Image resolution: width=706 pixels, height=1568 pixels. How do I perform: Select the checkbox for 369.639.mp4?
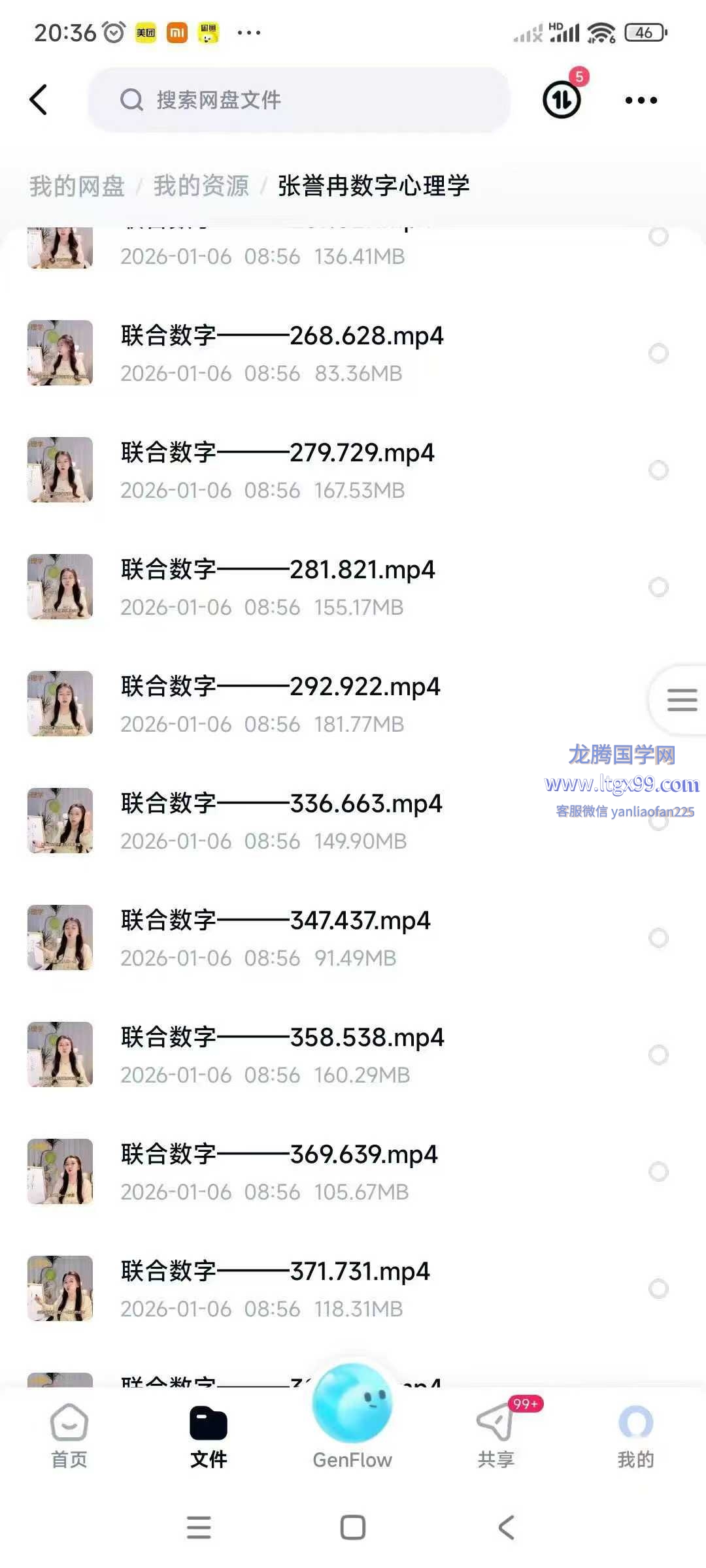[658, 1171]
